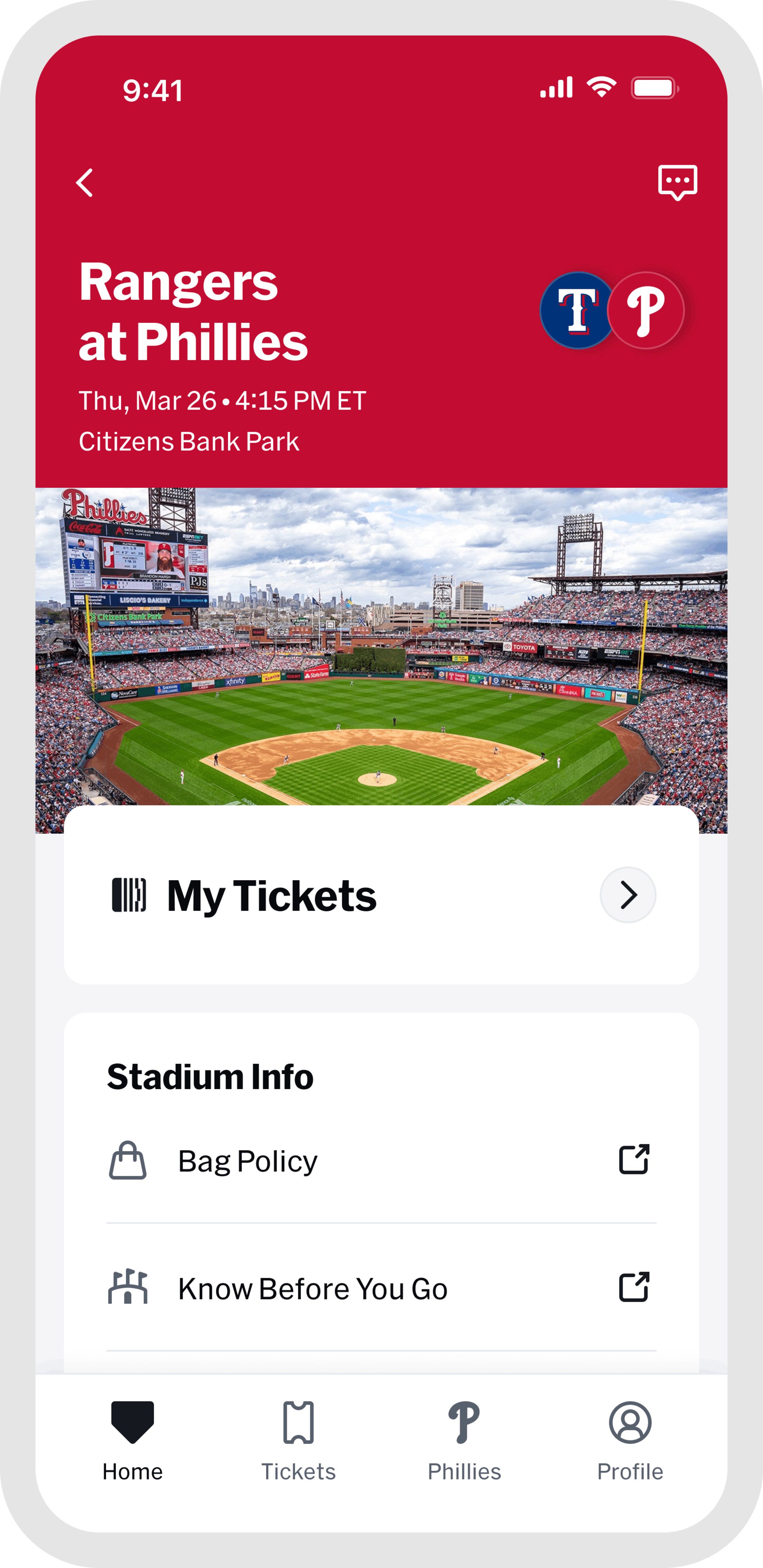Image resolution: width=763 pixels, height=1568 pixels.
Task: Go back using the back arrow
Action: click(85, 183)
